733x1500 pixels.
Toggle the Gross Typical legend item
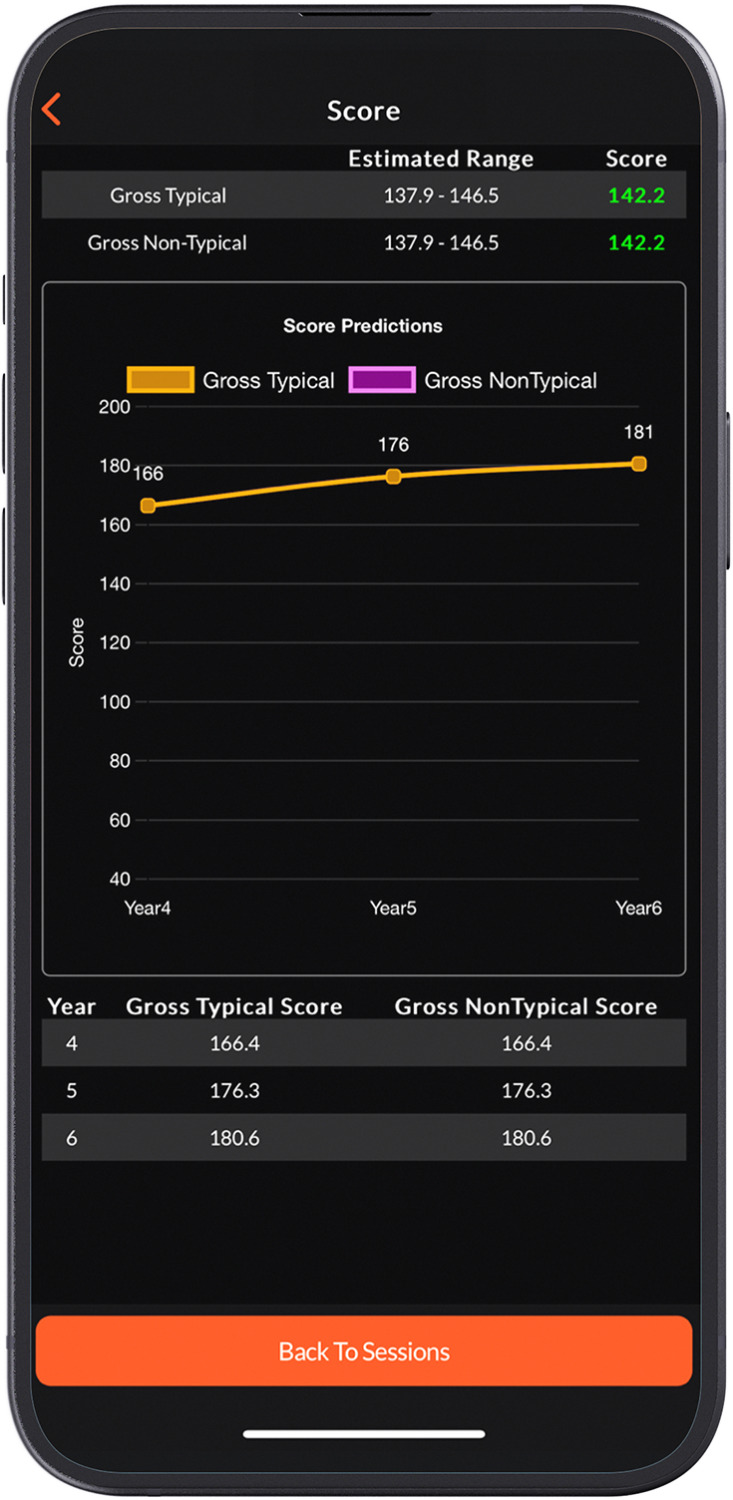tap(231, 380)
